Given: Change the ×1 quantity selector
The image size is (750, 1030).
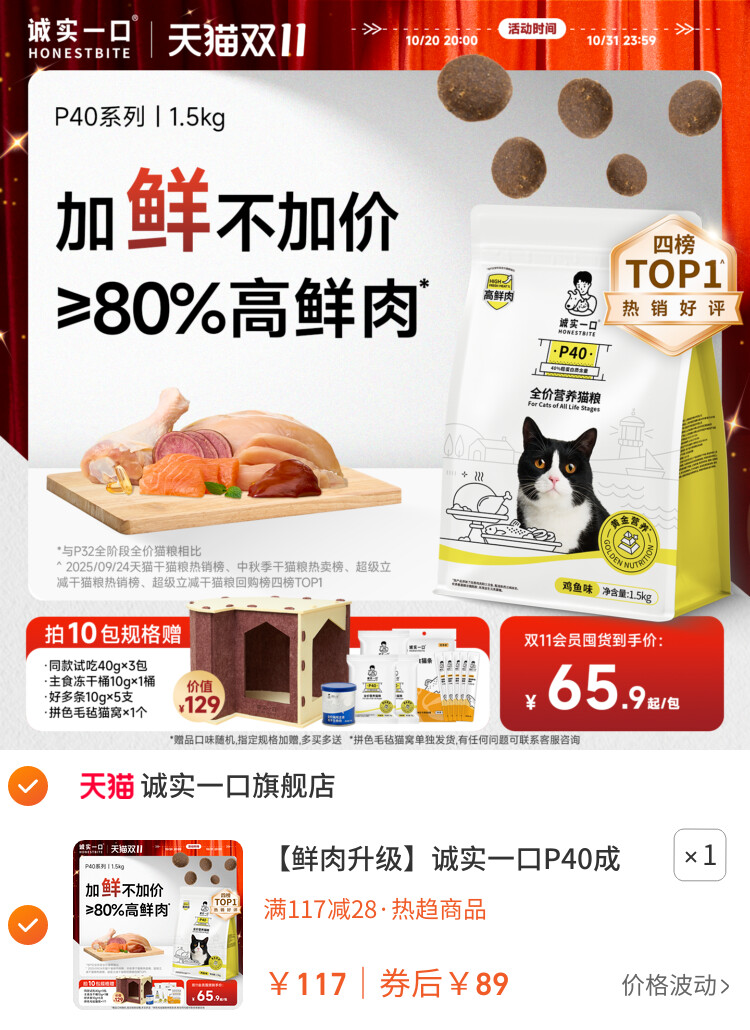Looking at the screenshot, I should (x=699, y=856).
